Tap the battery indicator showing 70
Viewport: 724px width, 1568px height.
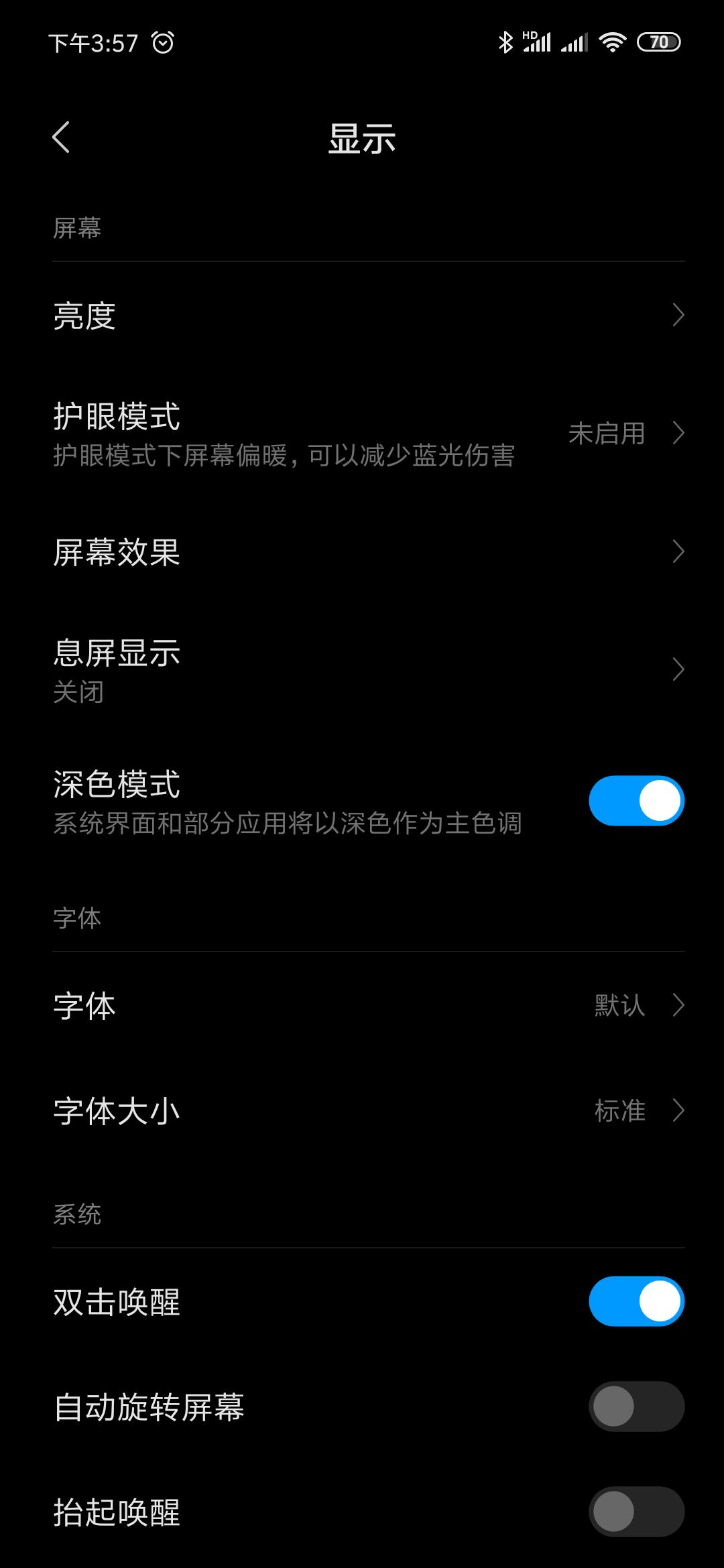[658, 42]
